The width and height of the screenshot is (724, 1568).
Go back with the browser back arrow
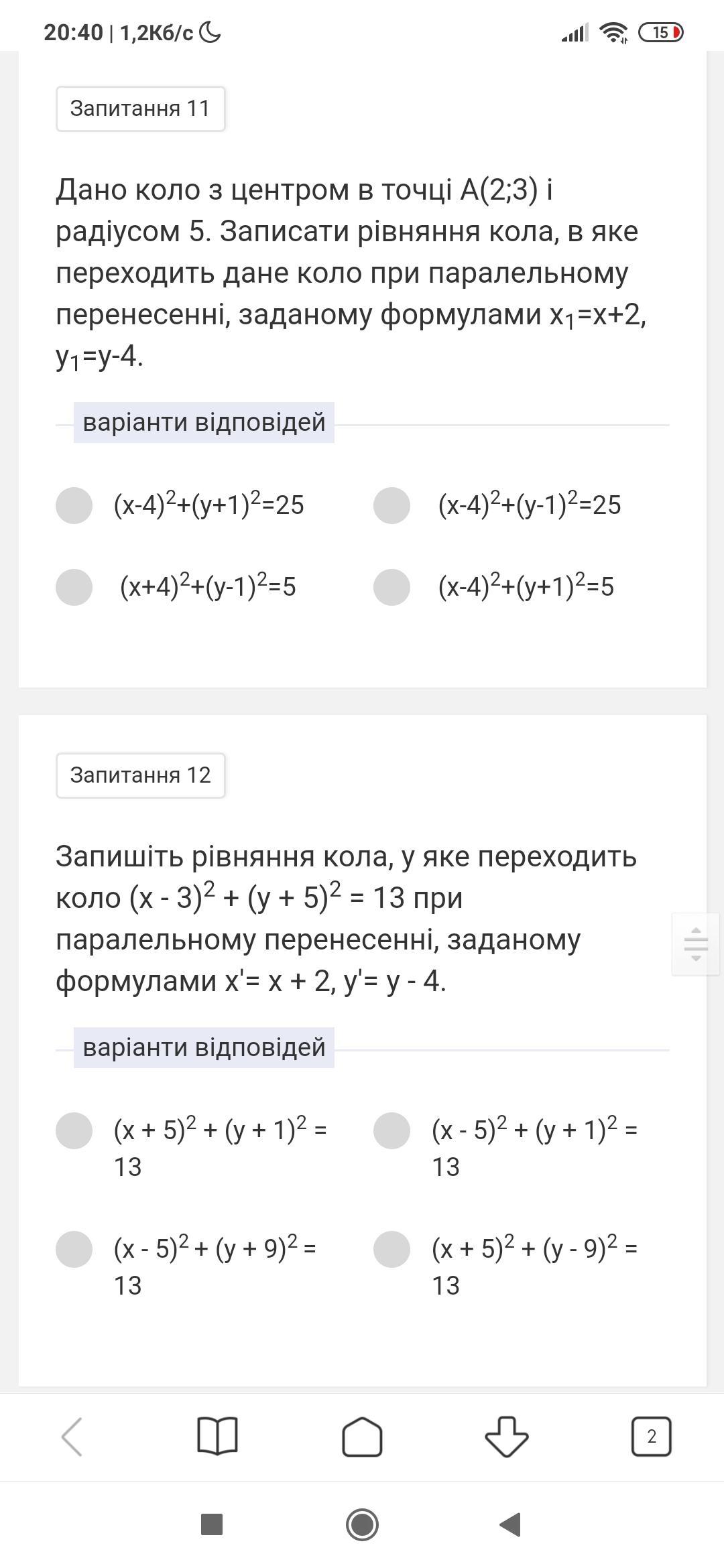point(72,1437)
